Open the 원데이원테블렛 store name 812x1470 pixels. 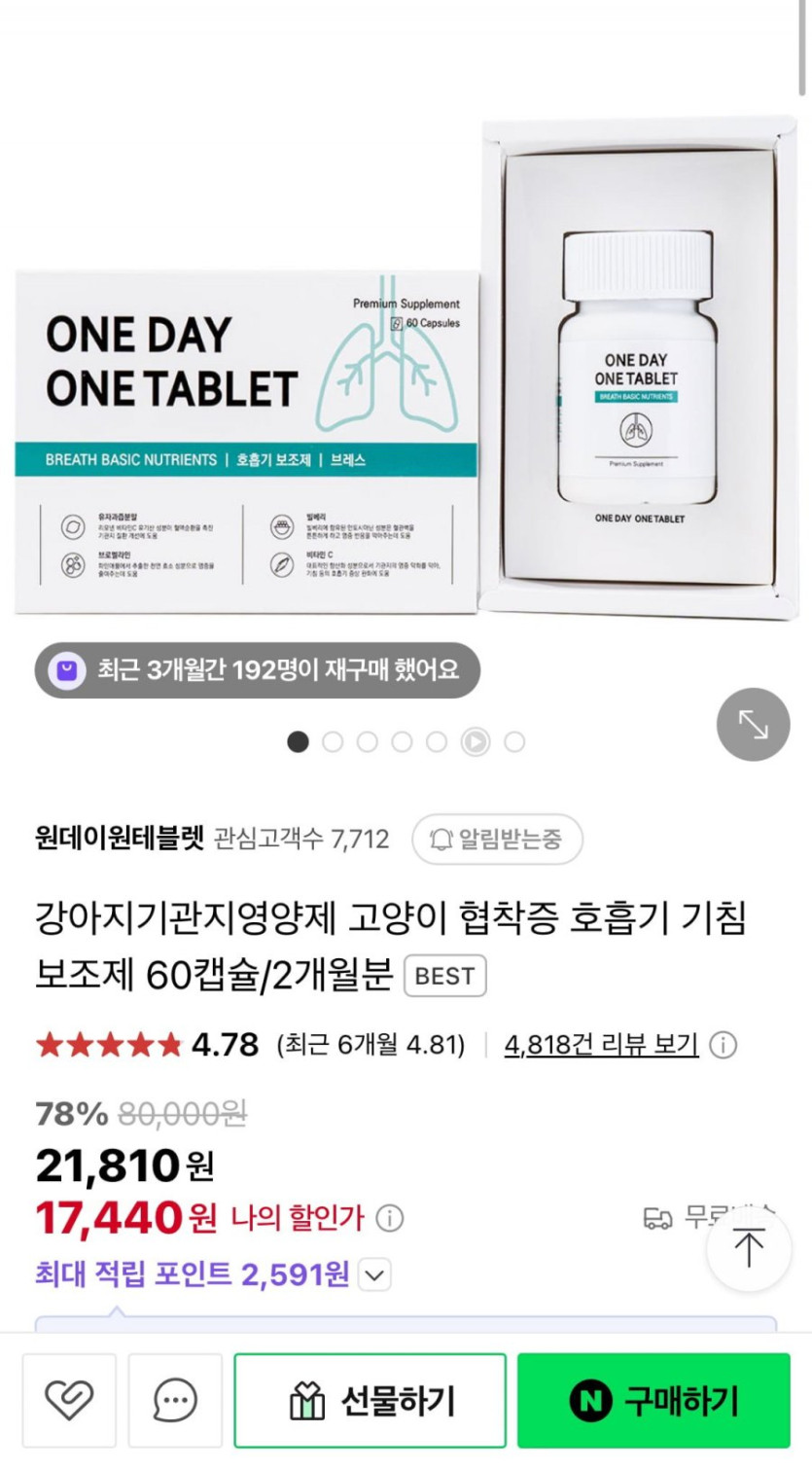point(120,839)
